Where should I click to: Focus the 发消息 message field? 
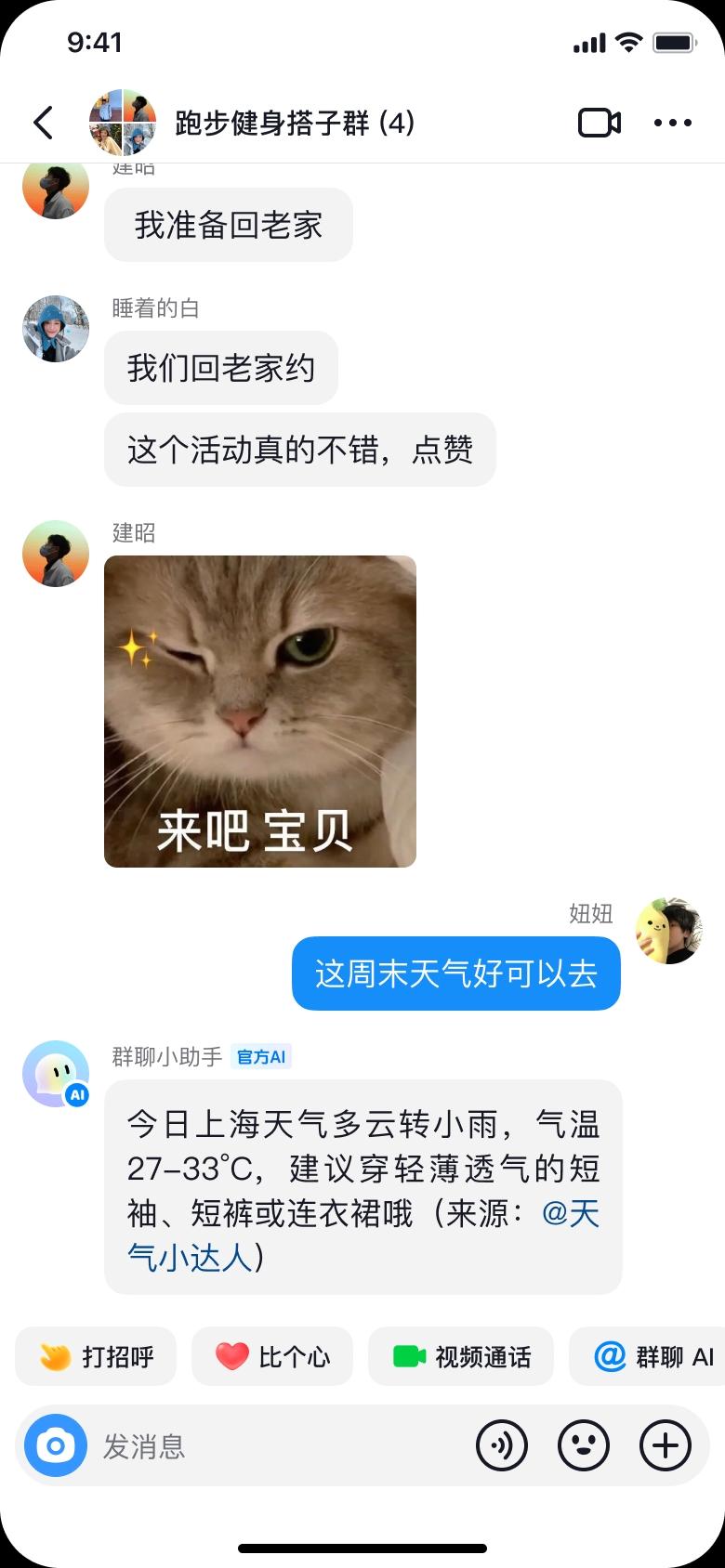[270, 1445]
